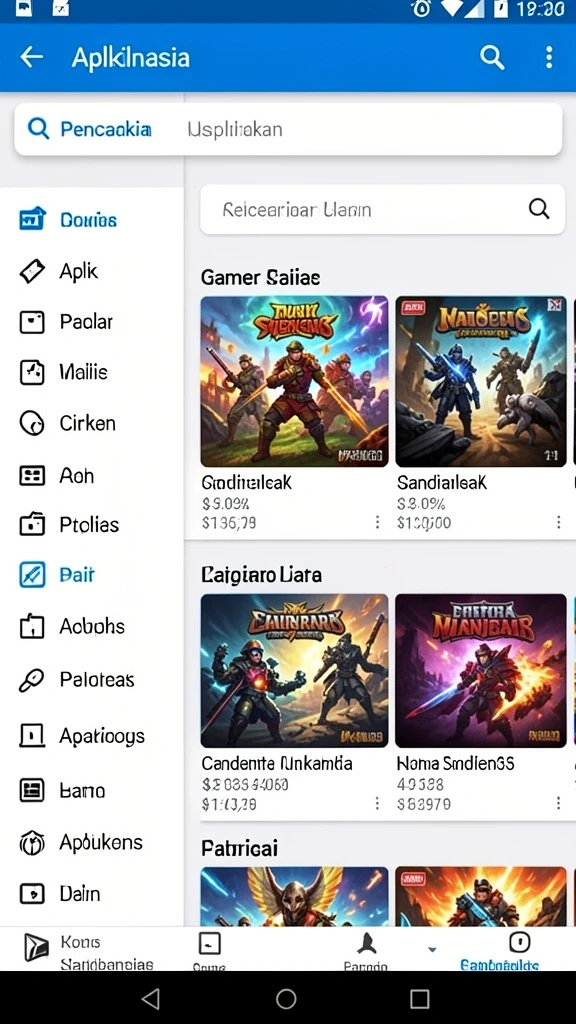Go back using the app bar arrow
Image resolution: width=576 pixels, height=1024 pixels.
coord(31,57)
